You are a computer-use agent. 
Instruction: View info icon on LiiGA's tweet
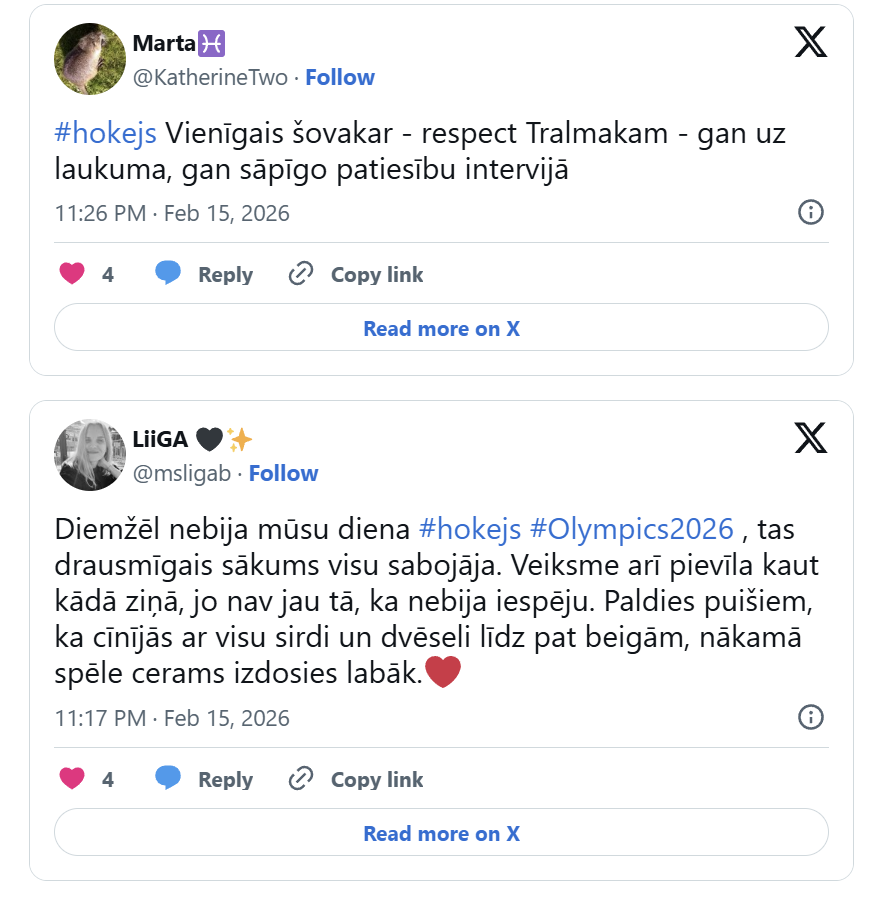pyautogui.click(x=810, y=717)
